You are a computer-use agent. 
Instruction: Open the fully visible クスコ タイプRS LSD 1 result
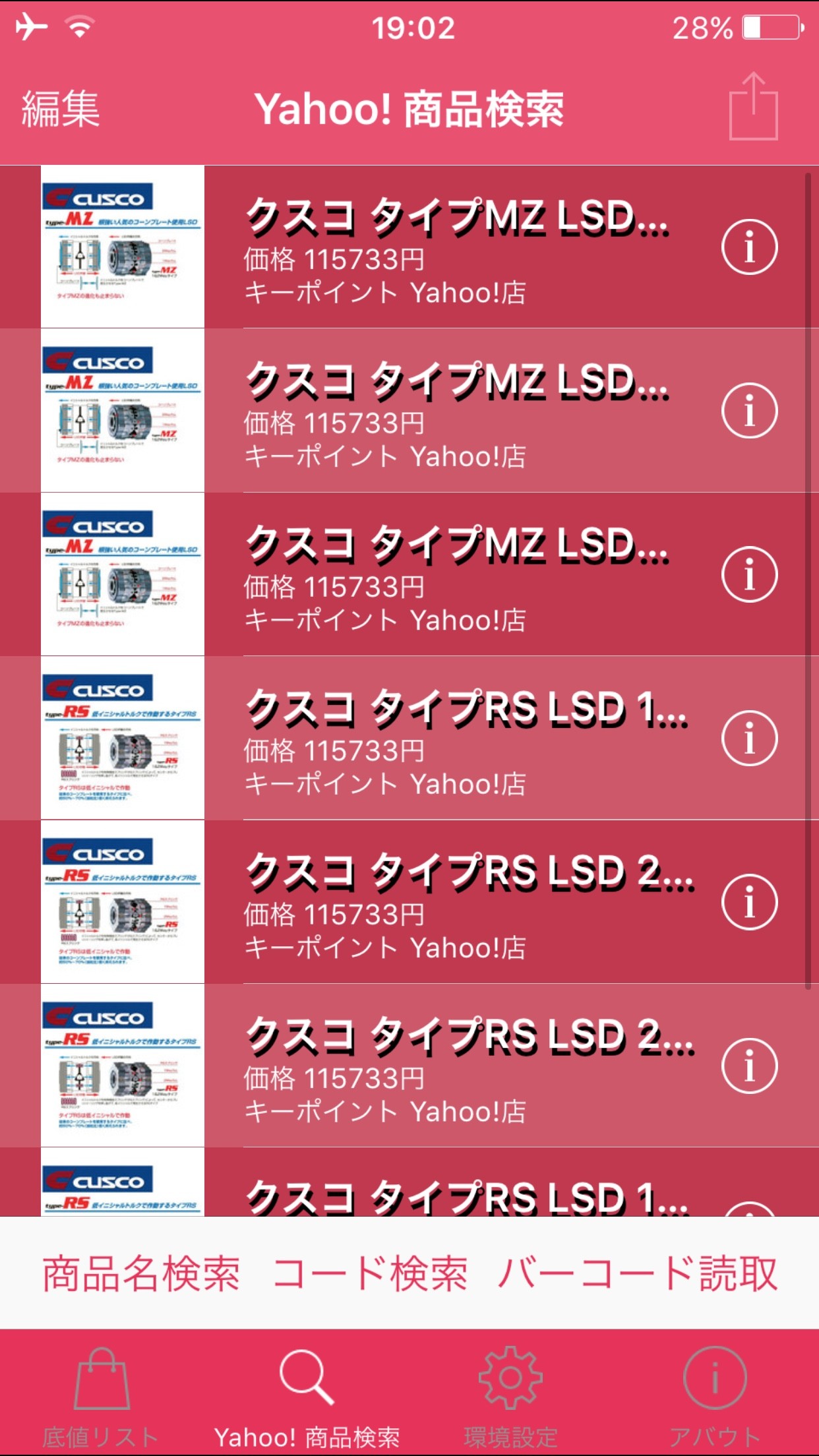[x=455, y=738]
